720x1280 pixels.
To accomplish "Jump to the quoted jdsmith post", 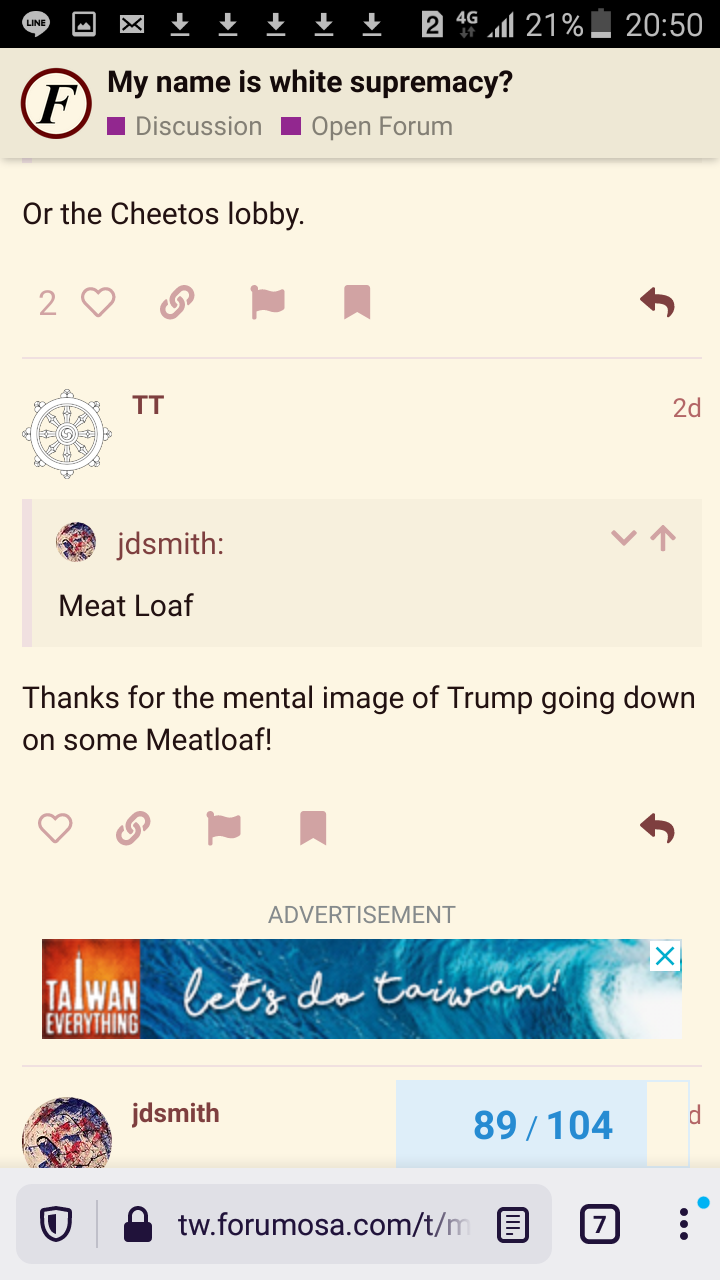I will 663,539.
